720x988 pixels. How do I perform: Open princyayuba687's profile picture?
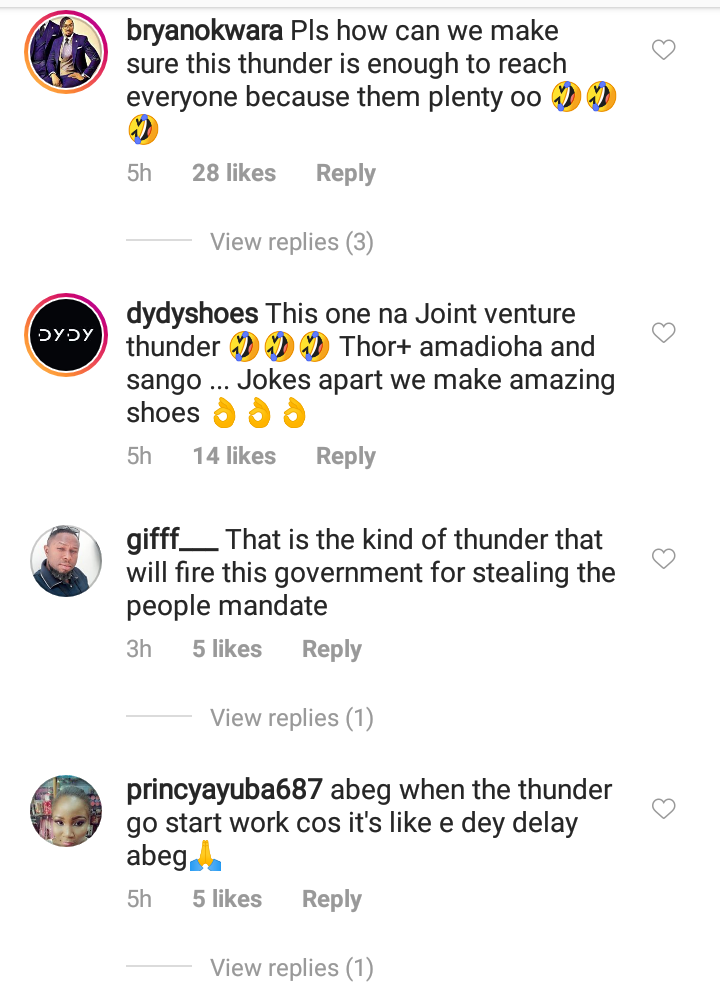66,811
